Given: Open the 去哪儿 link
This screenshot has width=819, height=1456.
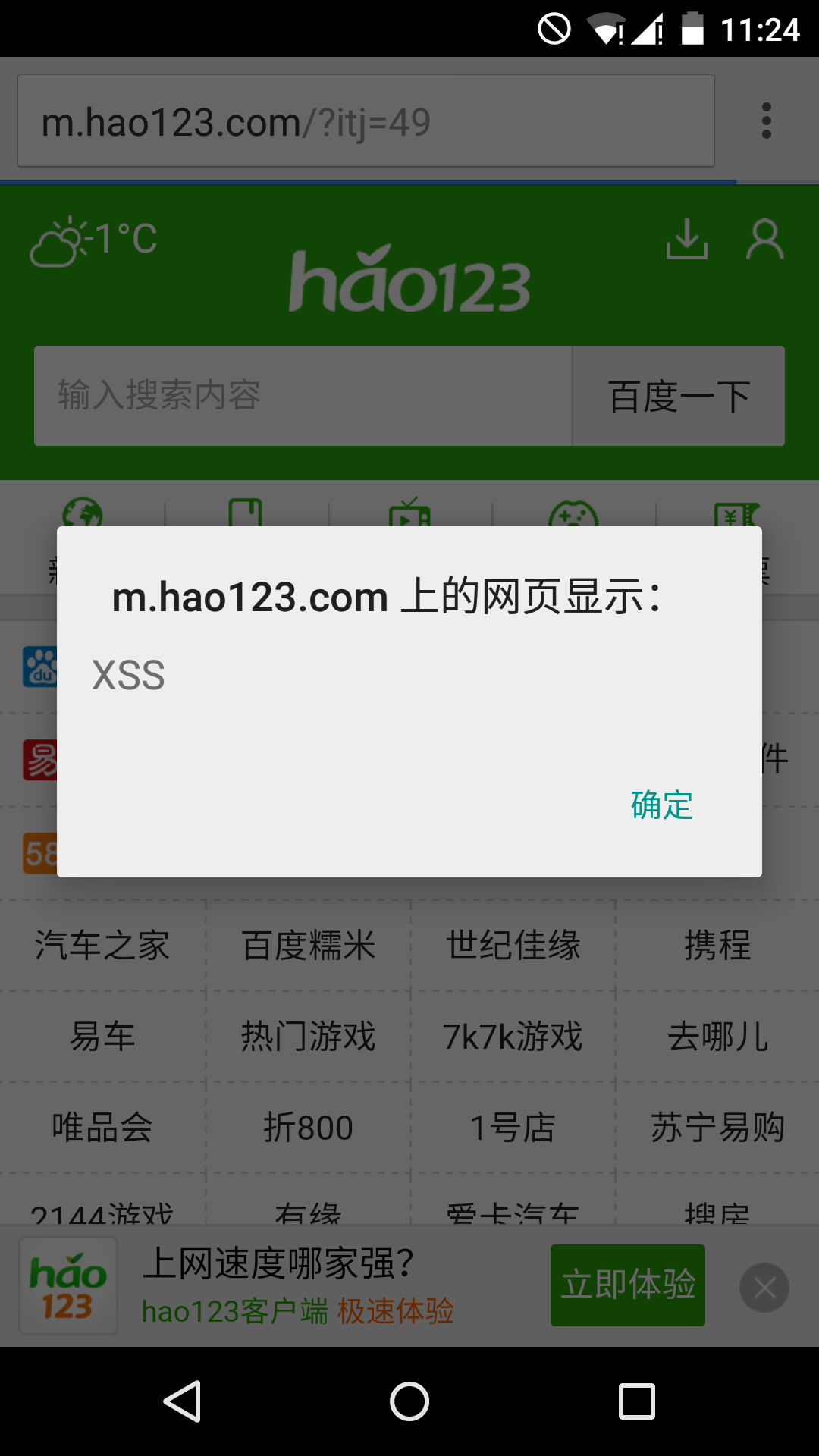Looking at the screenshot, I should point(717,1037).
